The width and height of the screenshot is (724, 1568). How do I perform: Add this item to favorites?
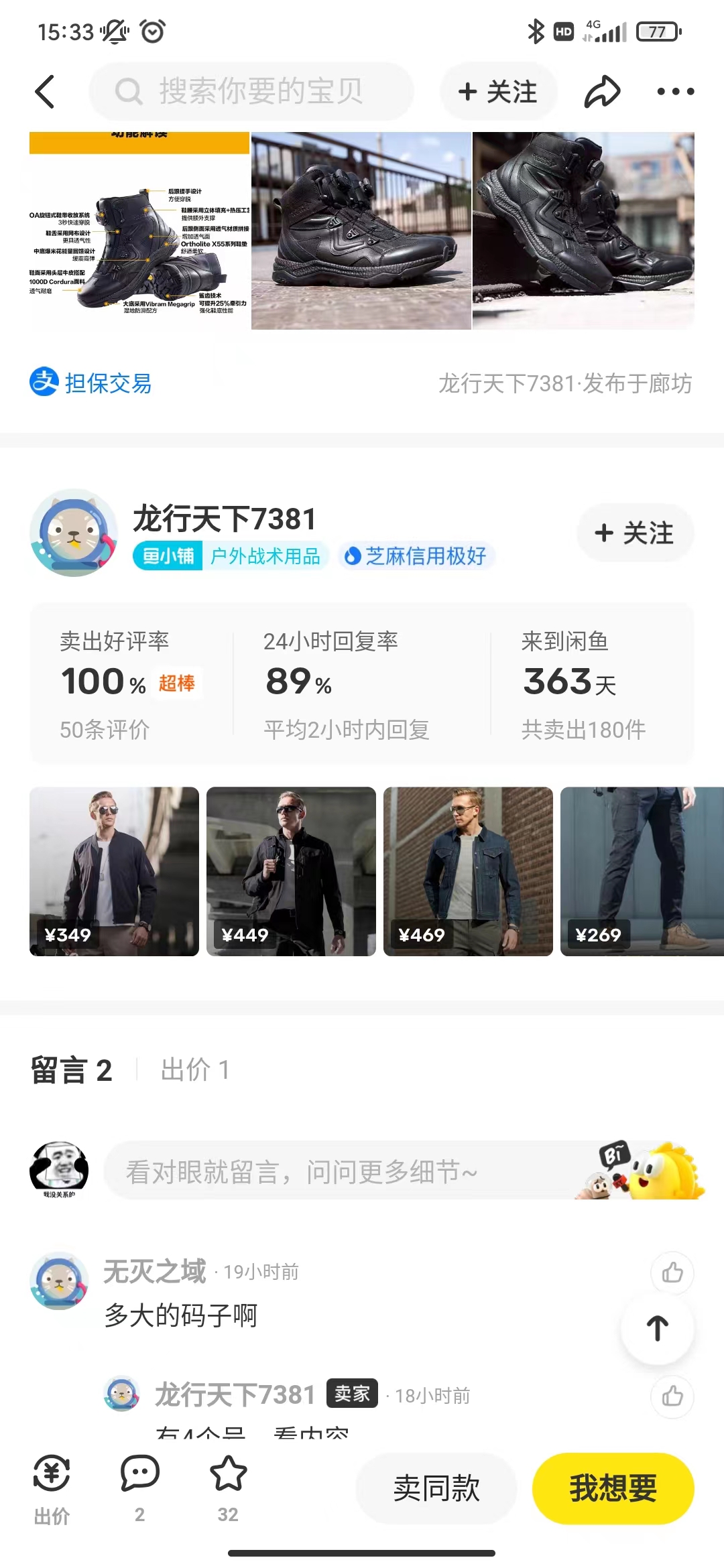tap(228, 1486)
